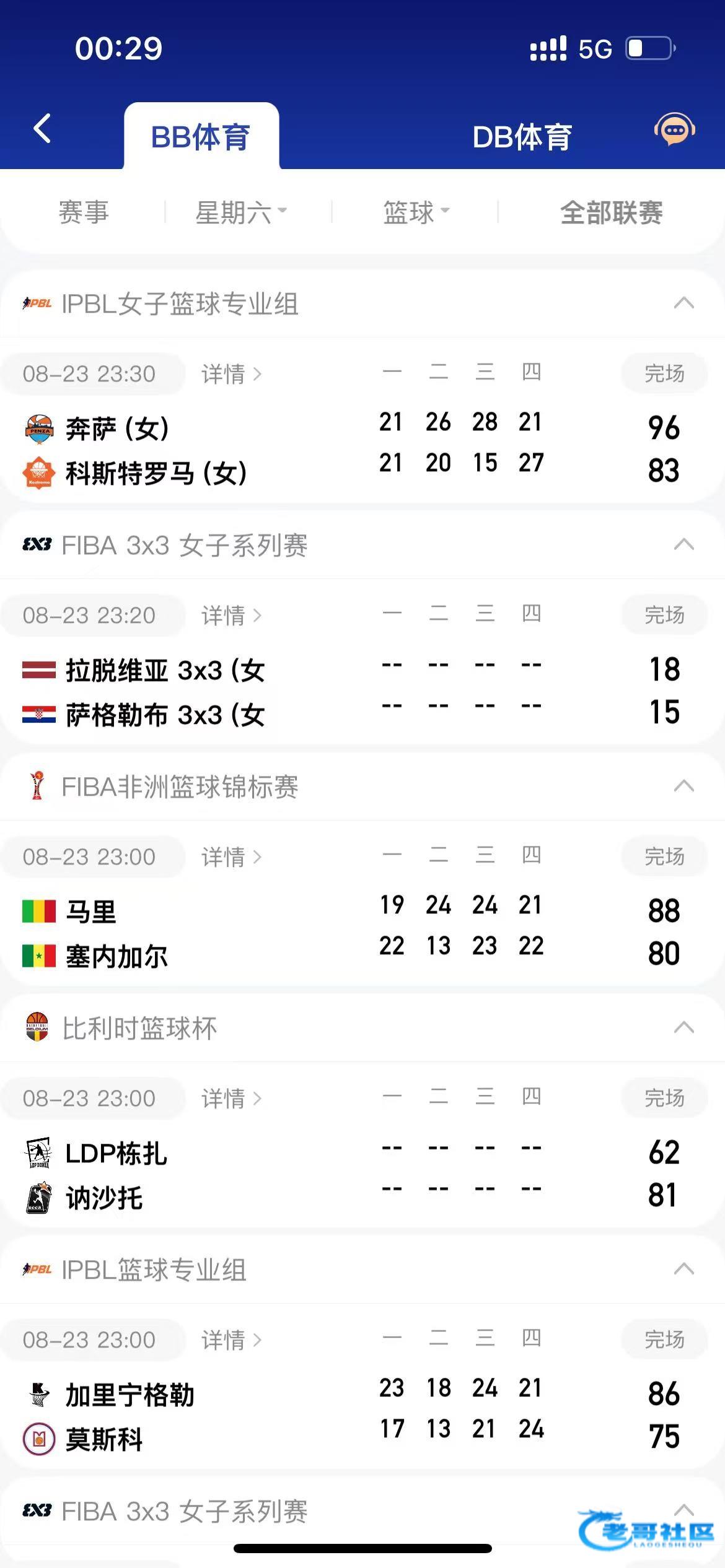Open the 赛事 filter
This screenshot has width=725, height=1568.
tap(84, 212)
